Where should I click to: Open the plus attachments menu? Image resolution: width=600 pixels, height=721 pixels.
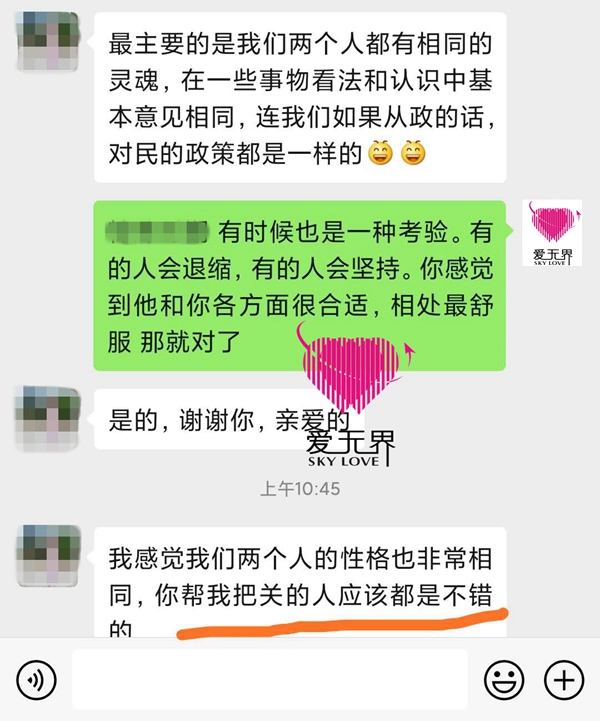pyautogui.click(x=563, y=681)
